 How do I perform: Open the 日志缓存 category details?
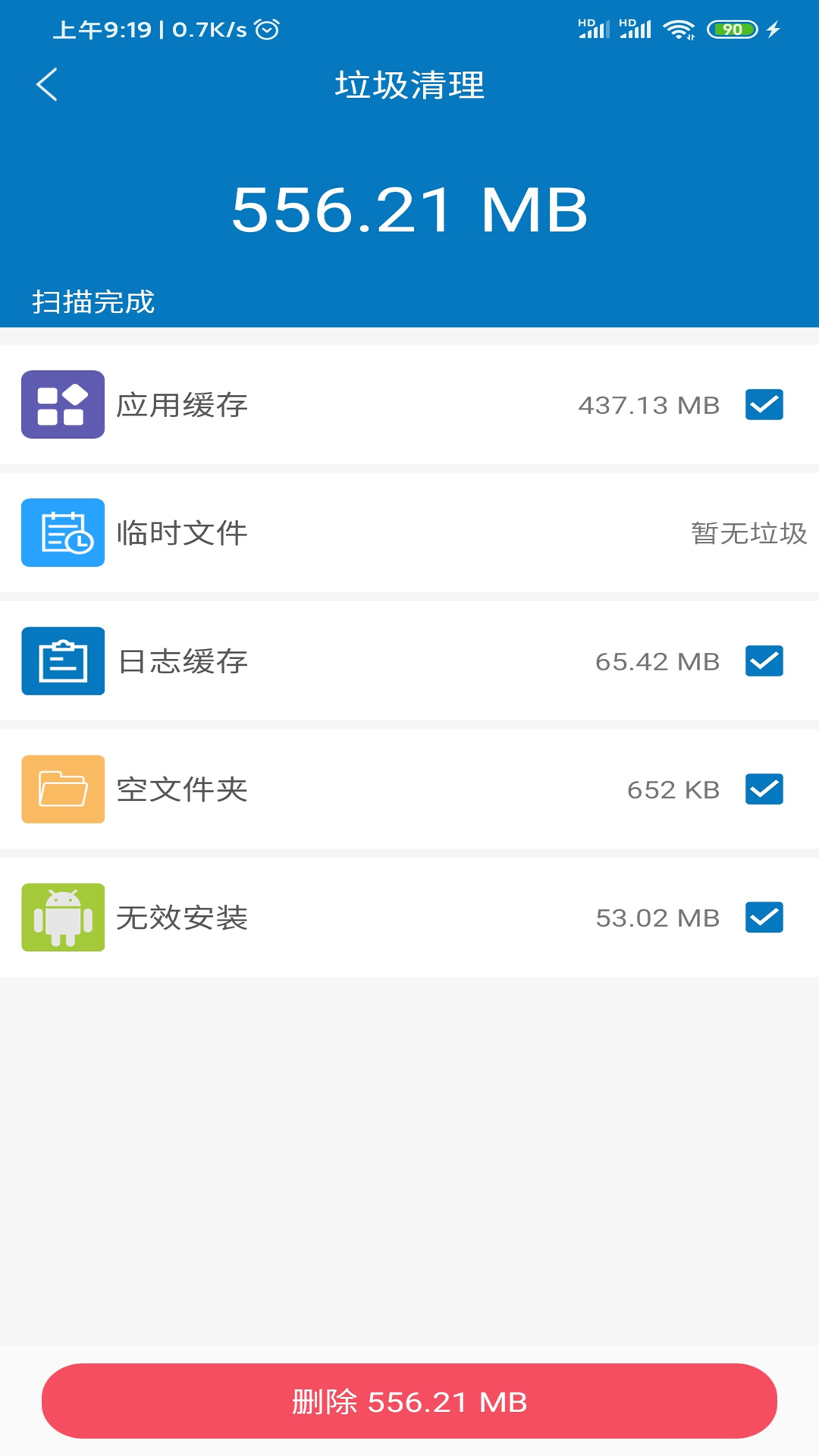341,661
